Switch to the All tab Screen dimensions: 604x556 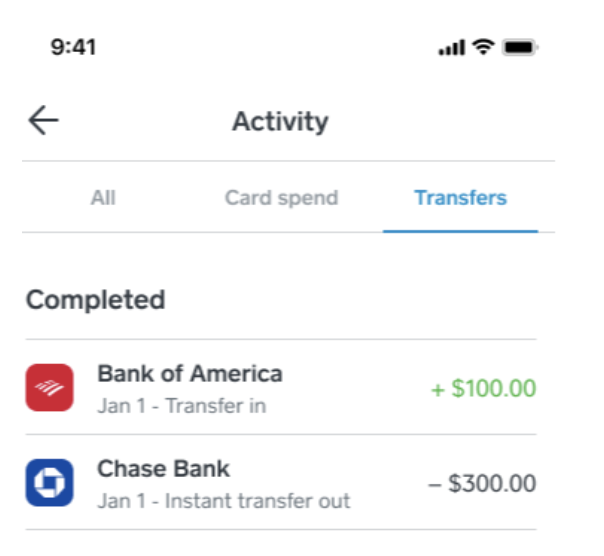(x=103, y=198)
